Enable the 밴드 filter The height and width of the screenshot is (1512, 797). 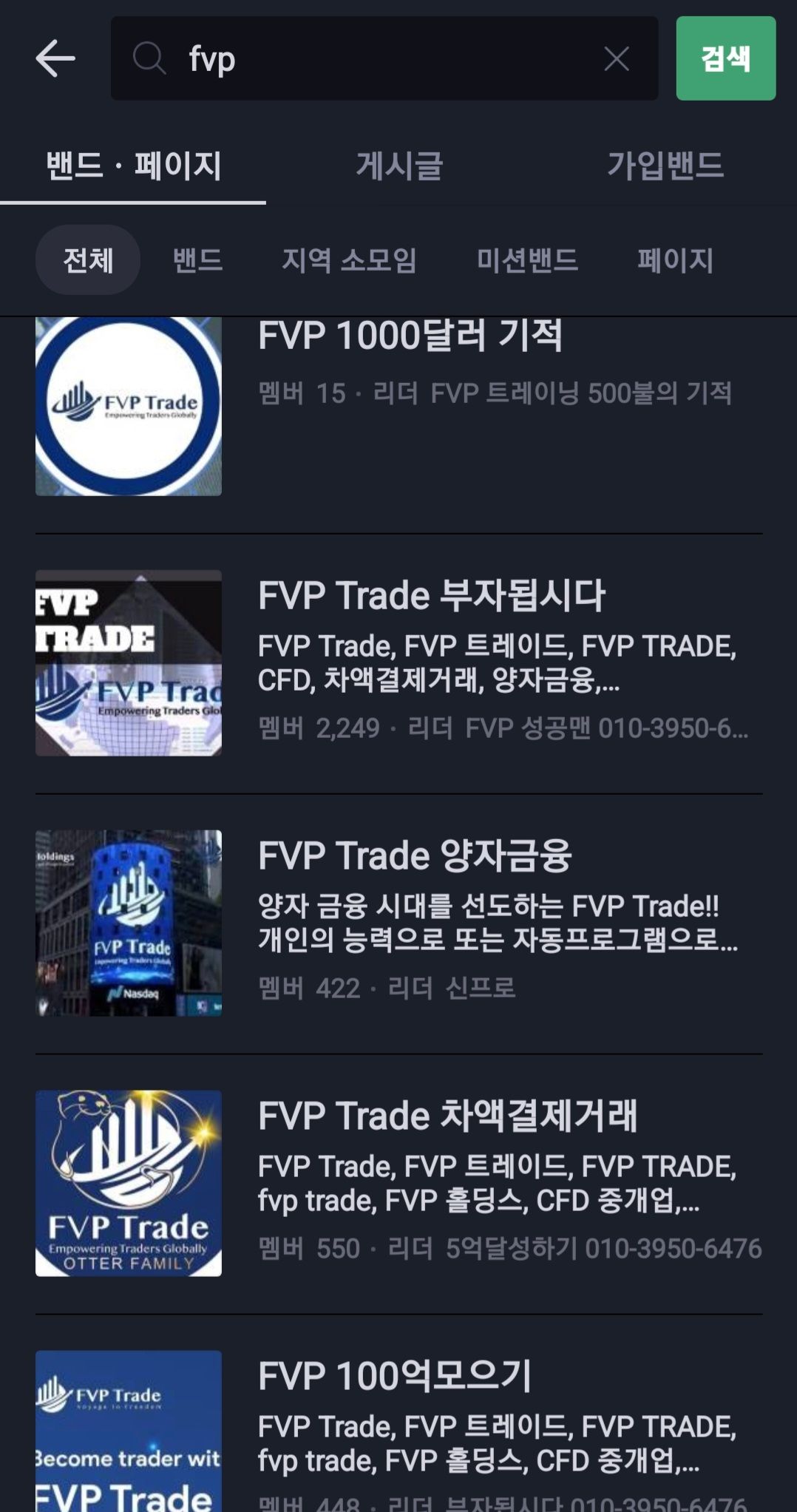(x=200, y=262)
